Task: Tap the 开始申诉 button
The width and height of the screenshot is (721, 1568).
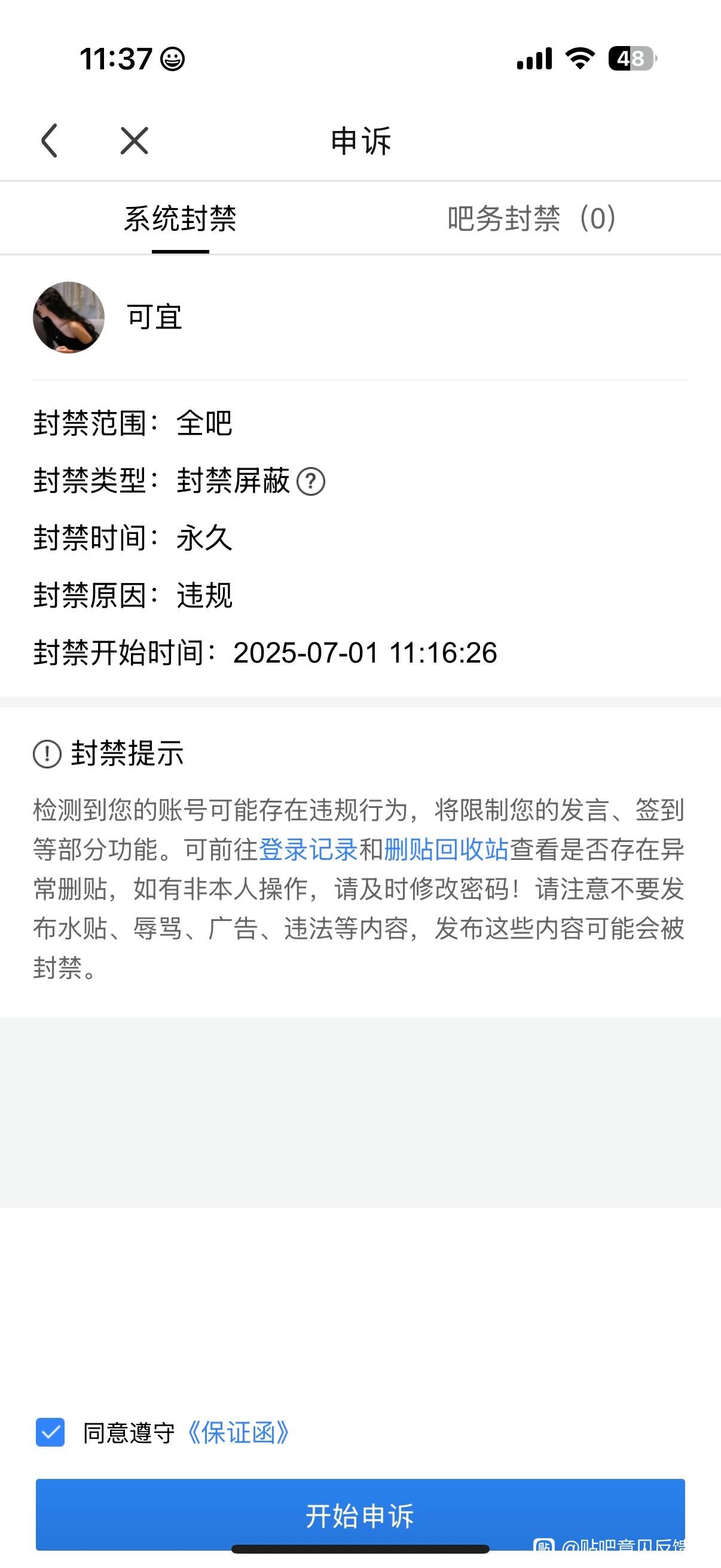Action: click(x=360, y=1514)
